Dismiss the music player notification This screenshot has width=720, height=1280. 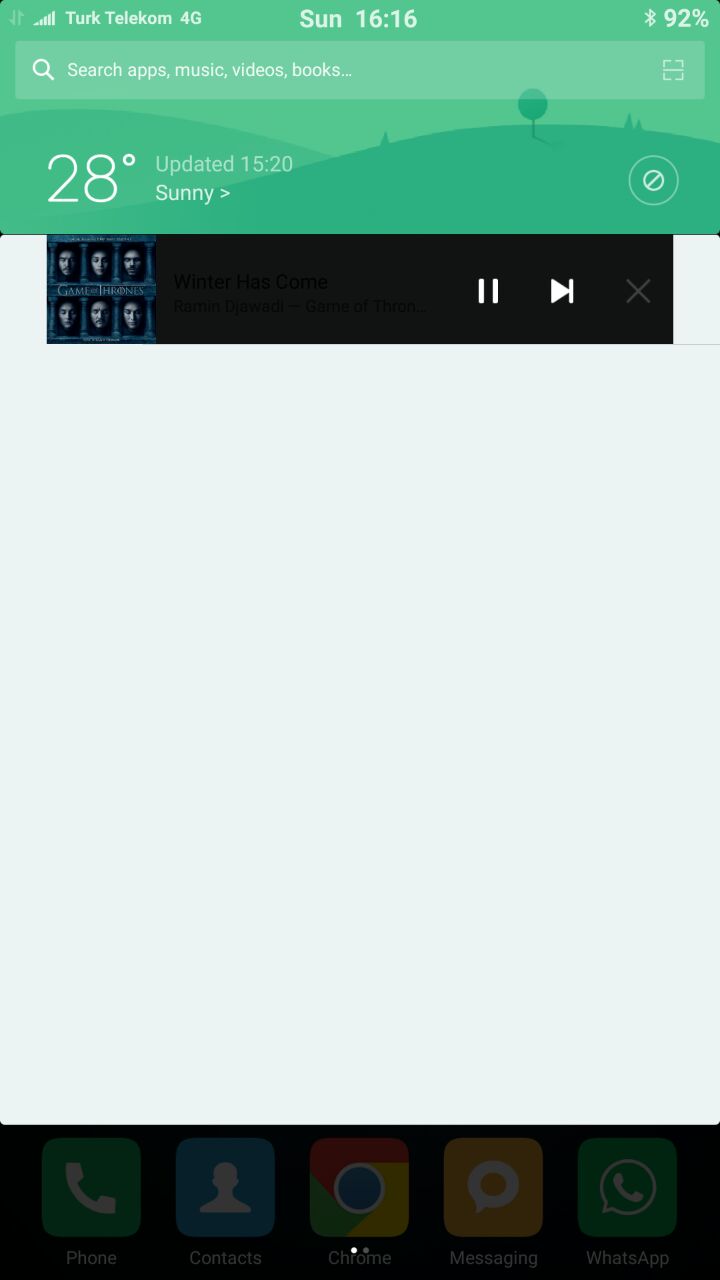[638, 291]
